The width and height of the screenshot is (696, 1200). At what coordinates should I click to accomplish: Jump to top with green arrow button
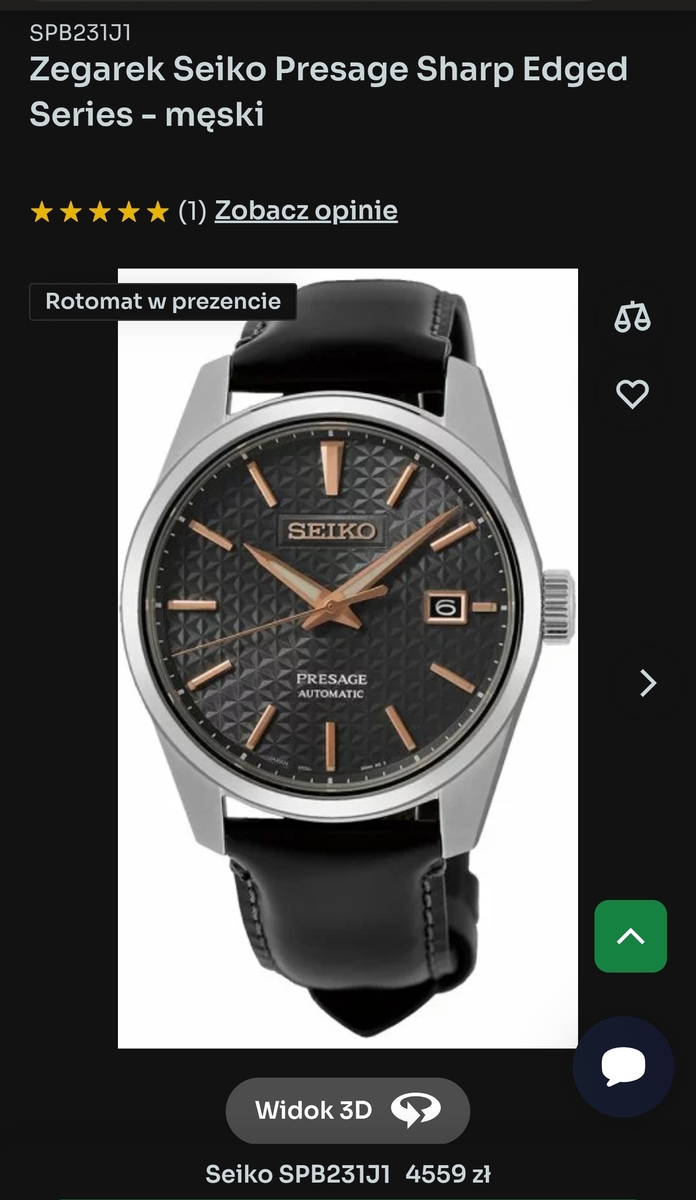[630, 937]
